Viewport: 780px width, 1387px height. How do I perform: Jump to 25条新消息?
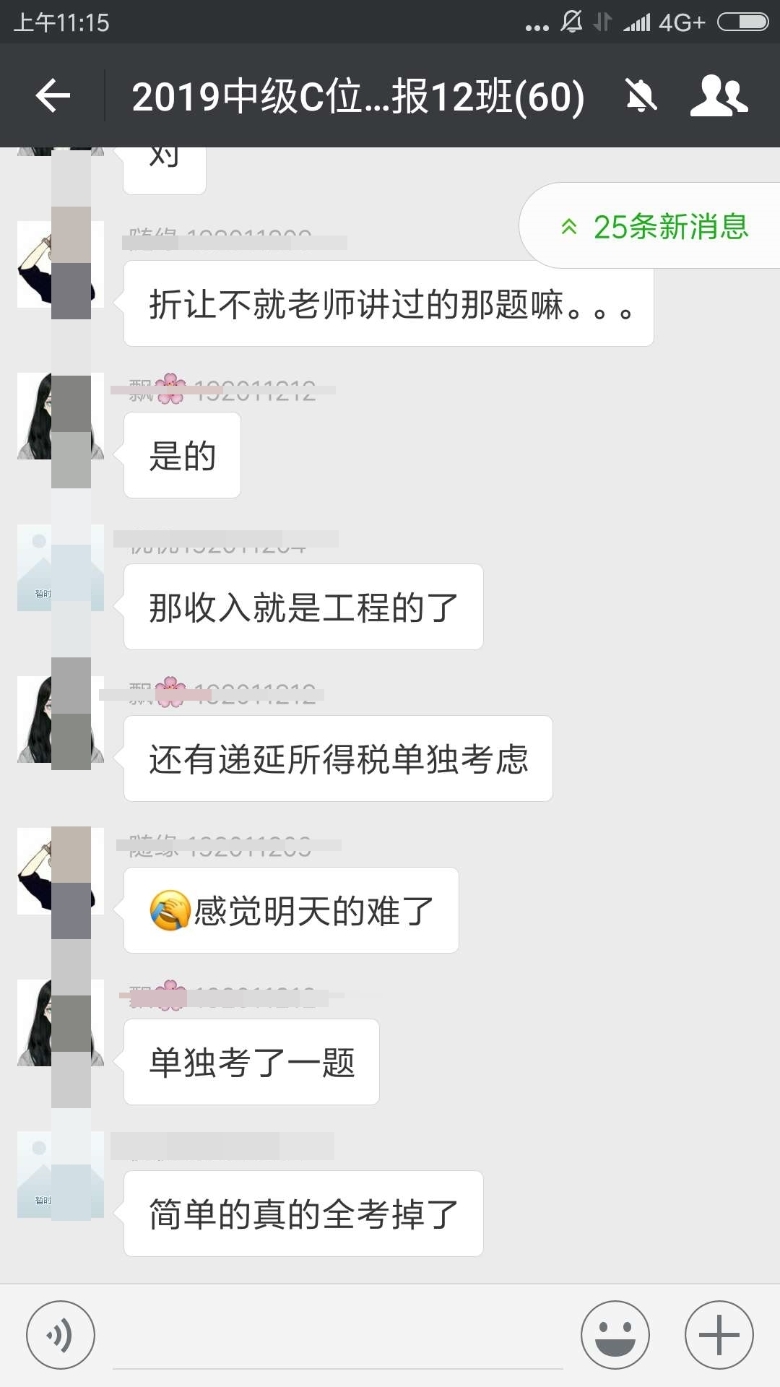[x=654, y=227]
